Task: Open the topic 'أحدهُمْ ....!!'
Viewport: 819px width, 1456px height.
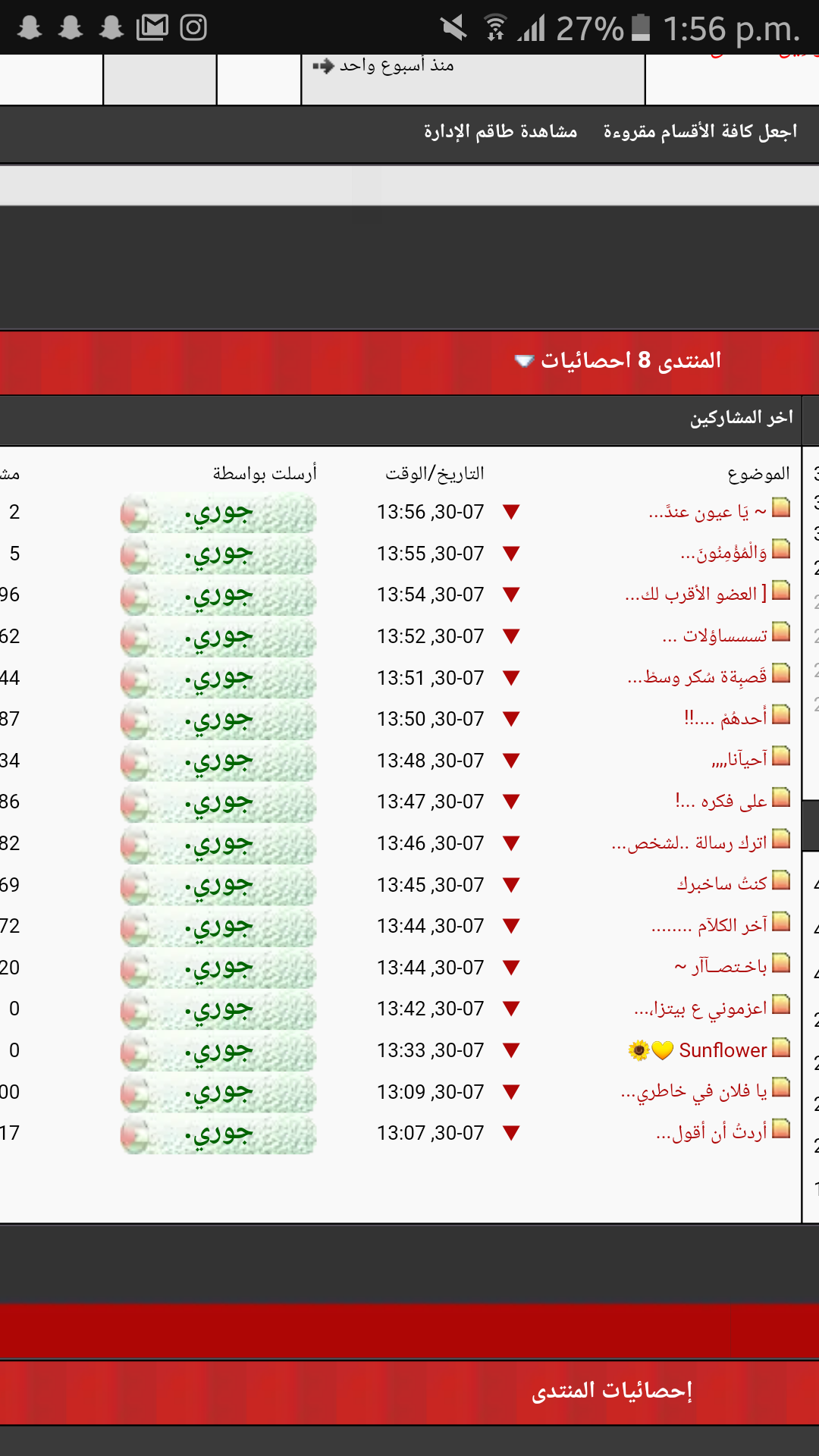Action: click(x=725, y=718)
